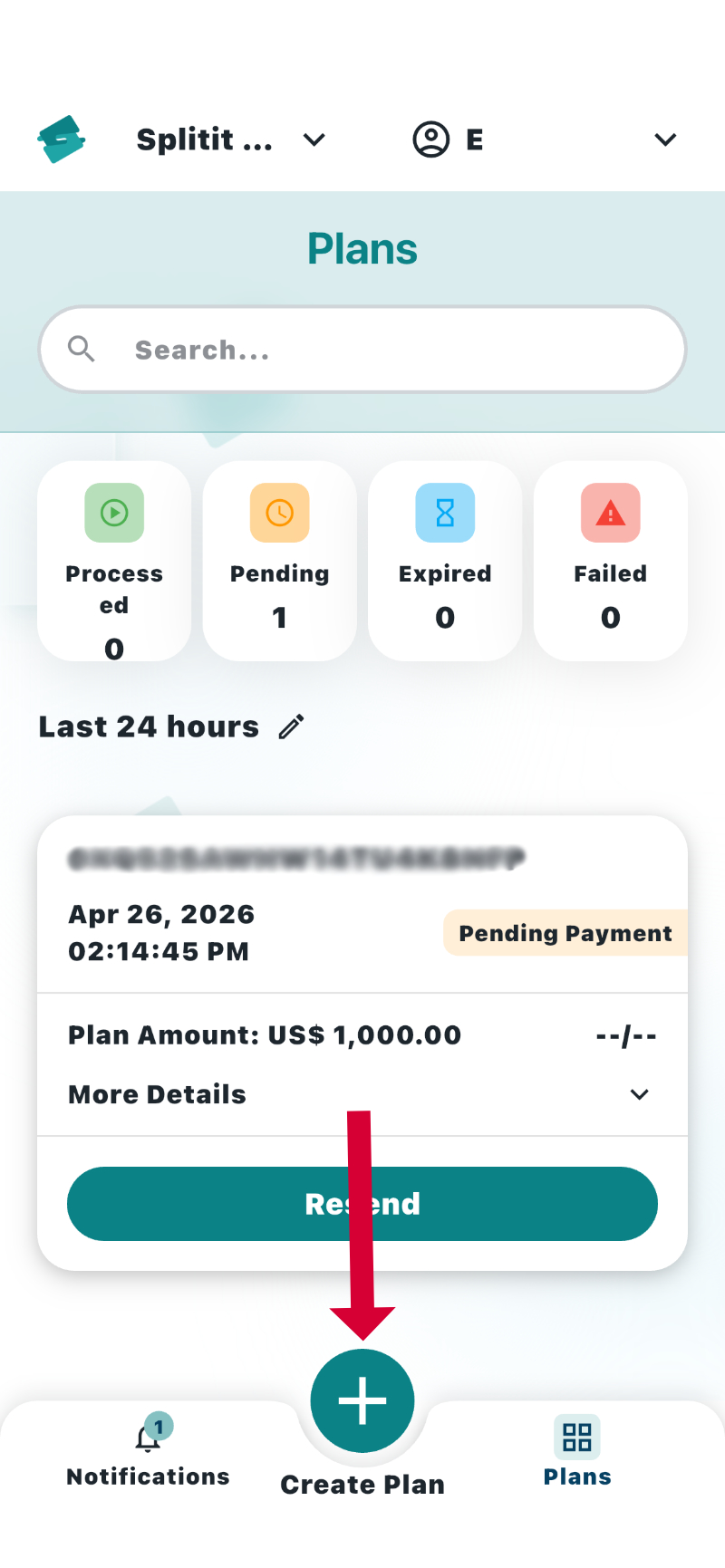Expand More Details for the pending plan
The image size is (725, 1568).
pos(639,1094)
